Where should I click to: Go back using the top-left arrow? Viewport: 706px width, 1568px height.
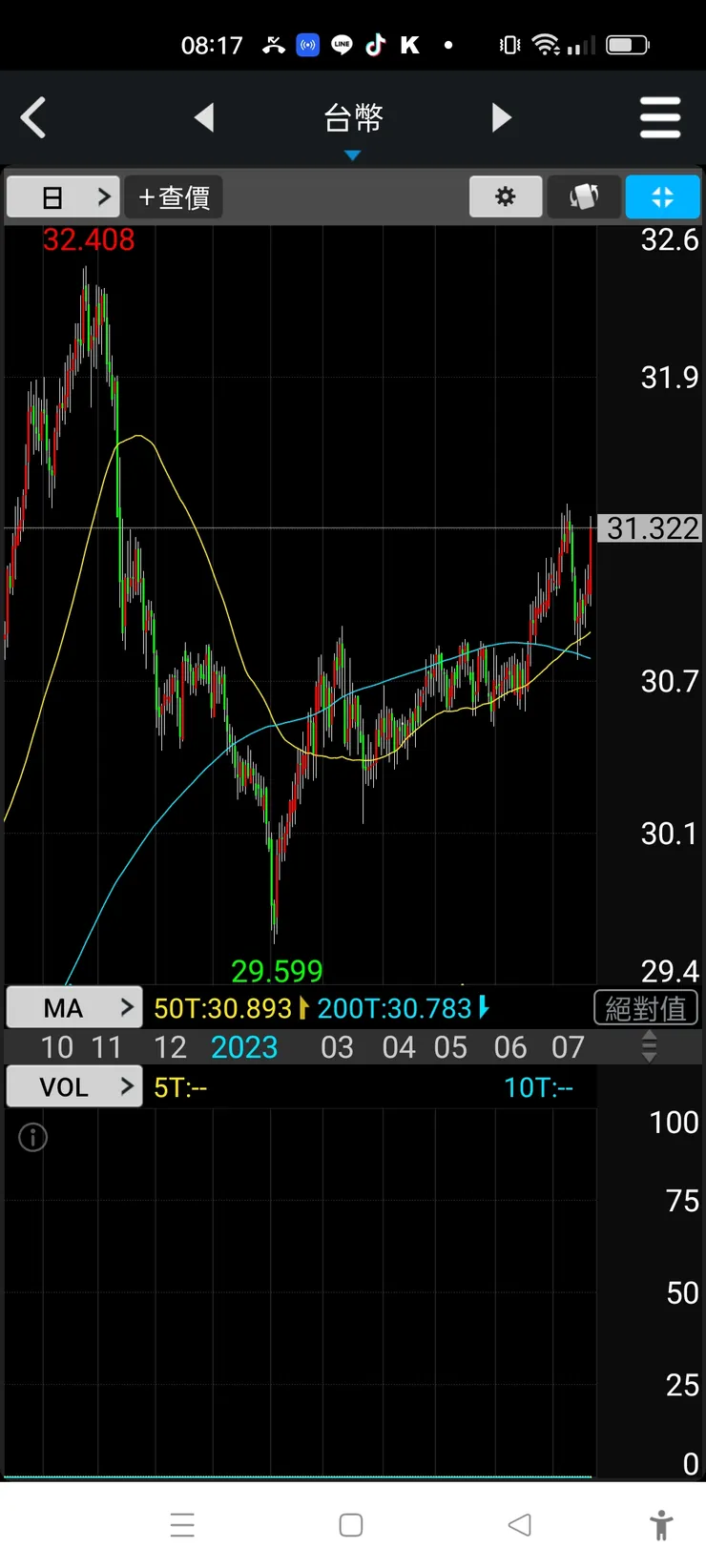coord(34,118)
